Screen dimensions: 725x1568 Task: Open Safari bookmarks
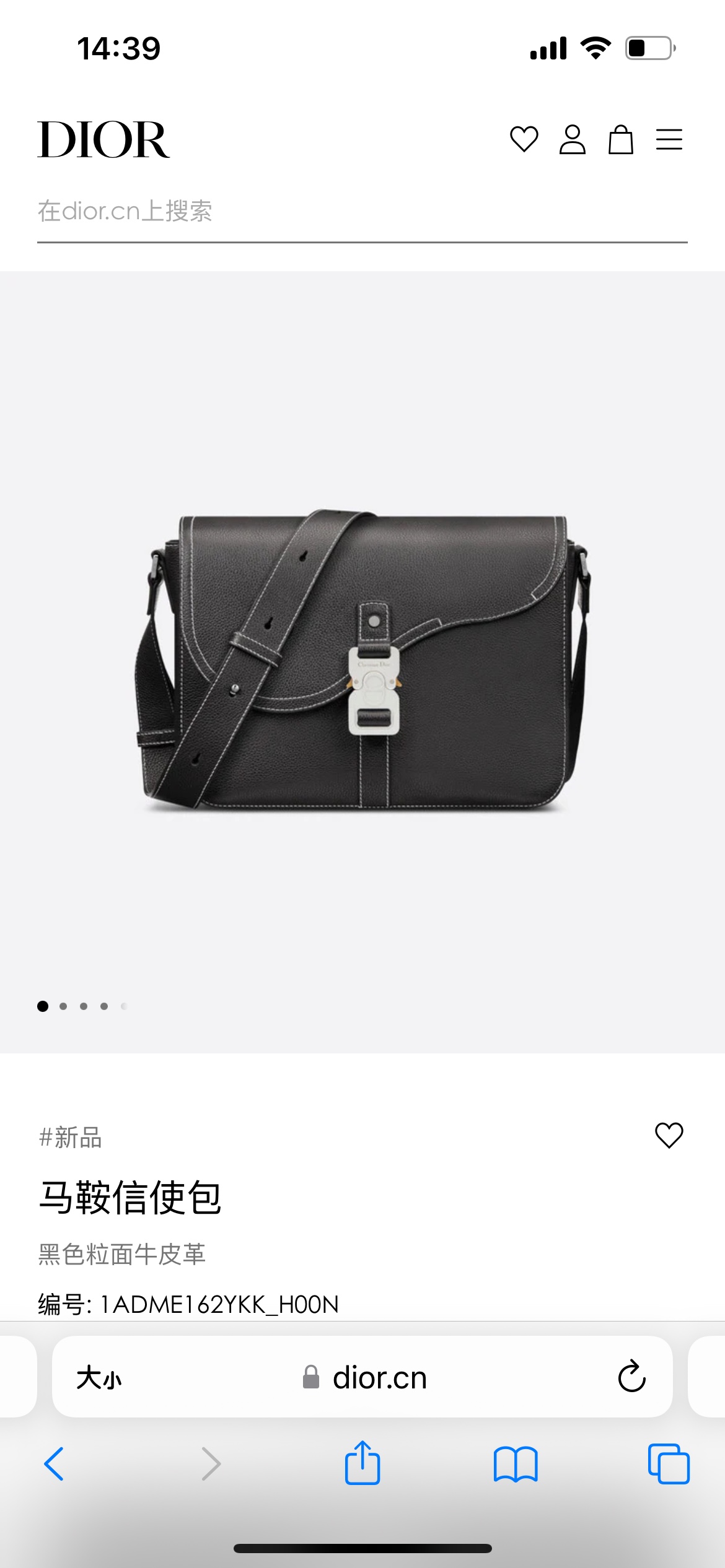click(516, 1464)
